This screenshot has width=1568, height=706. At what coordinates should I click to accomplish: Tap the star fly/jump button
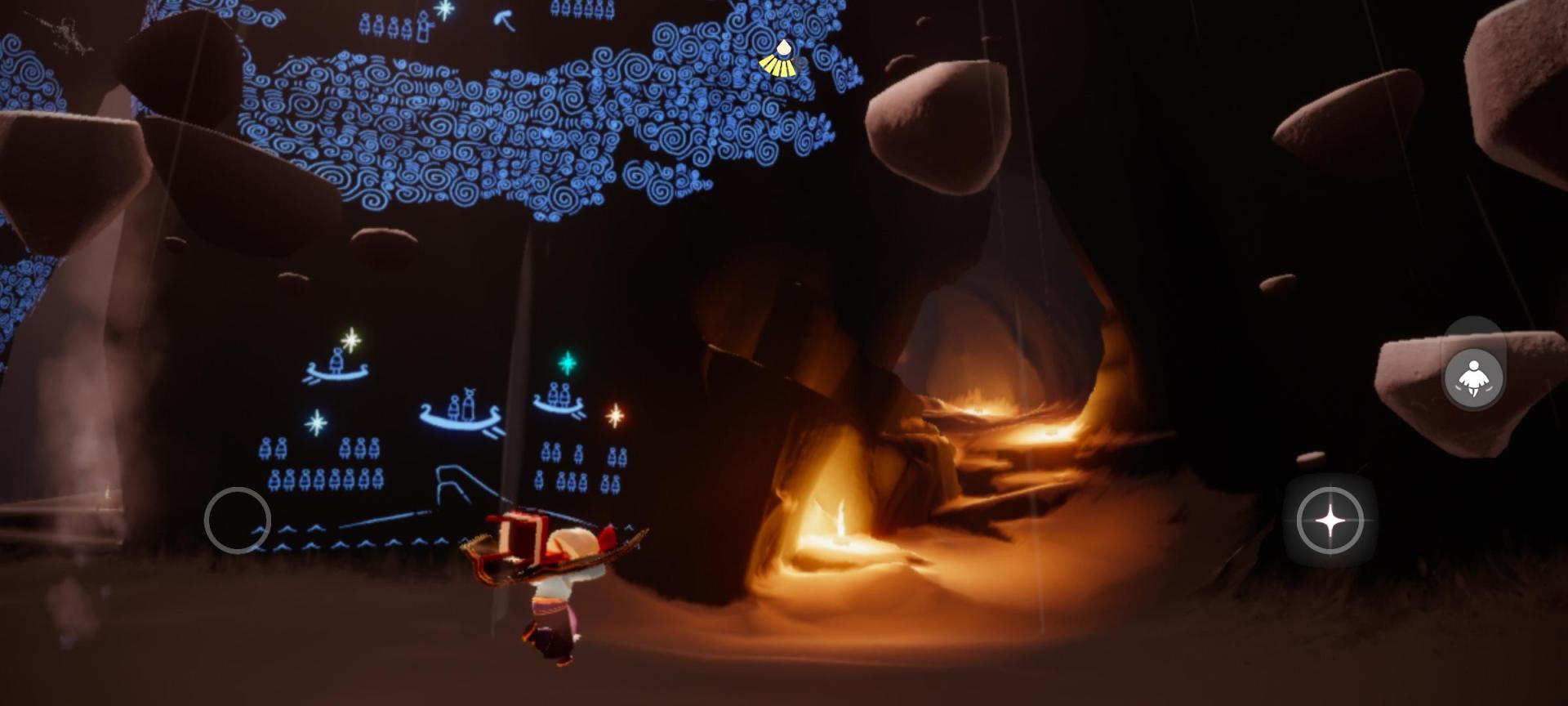pos(1330,521)
